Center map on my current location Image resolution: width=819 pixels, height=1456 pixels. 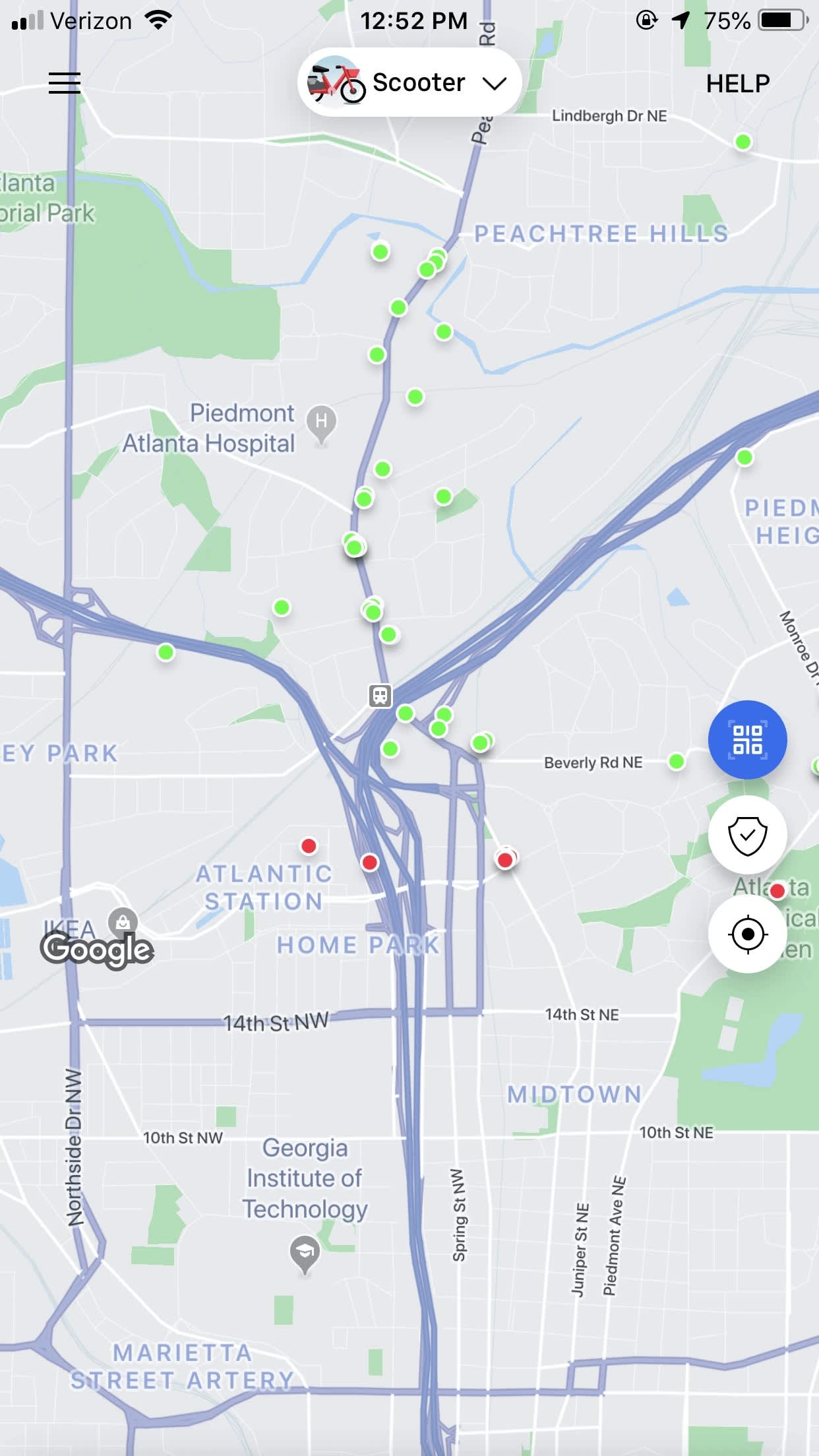click(x=747, y=934)
